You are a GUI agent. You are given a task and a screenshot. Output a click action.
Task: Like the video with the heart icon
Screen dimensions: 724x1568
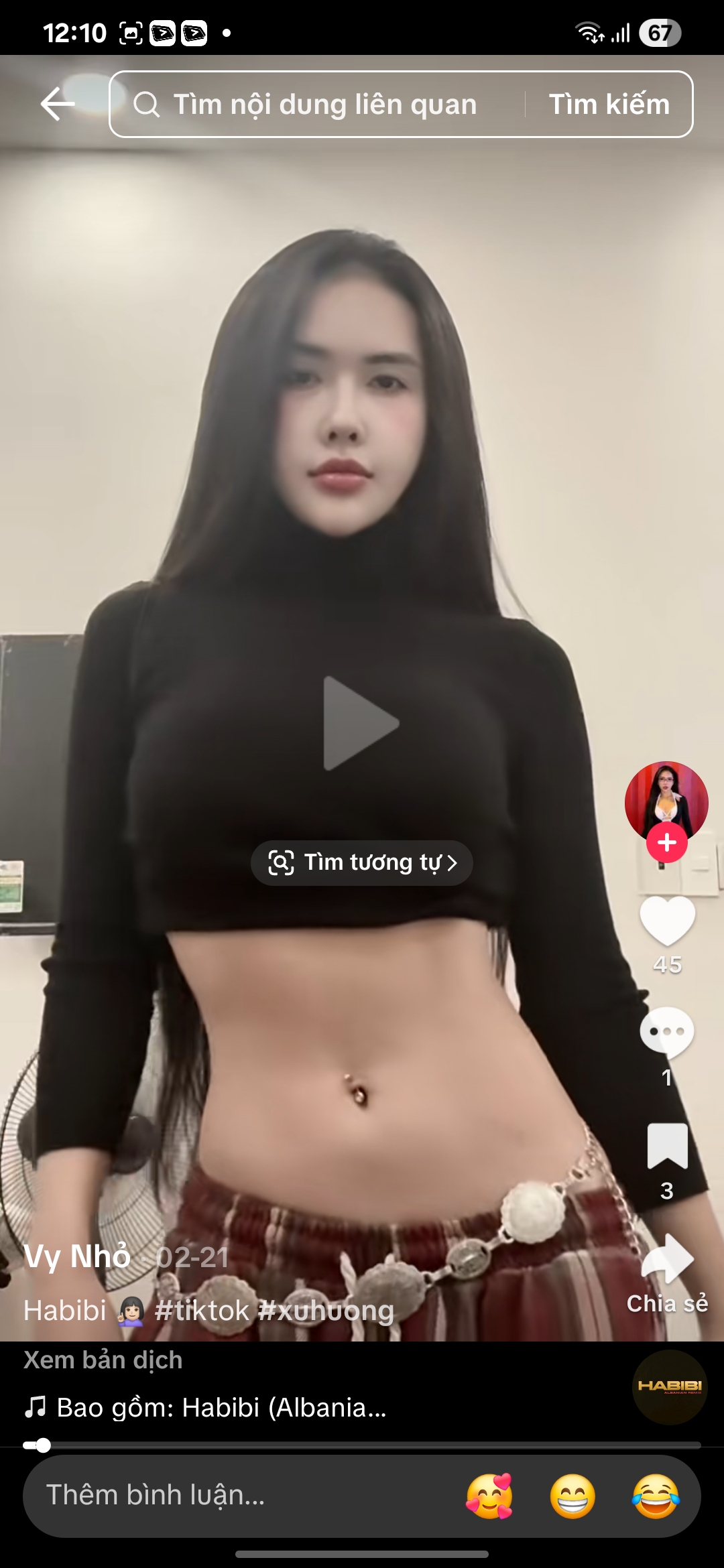pyautogui.click(x=667, y=921)
